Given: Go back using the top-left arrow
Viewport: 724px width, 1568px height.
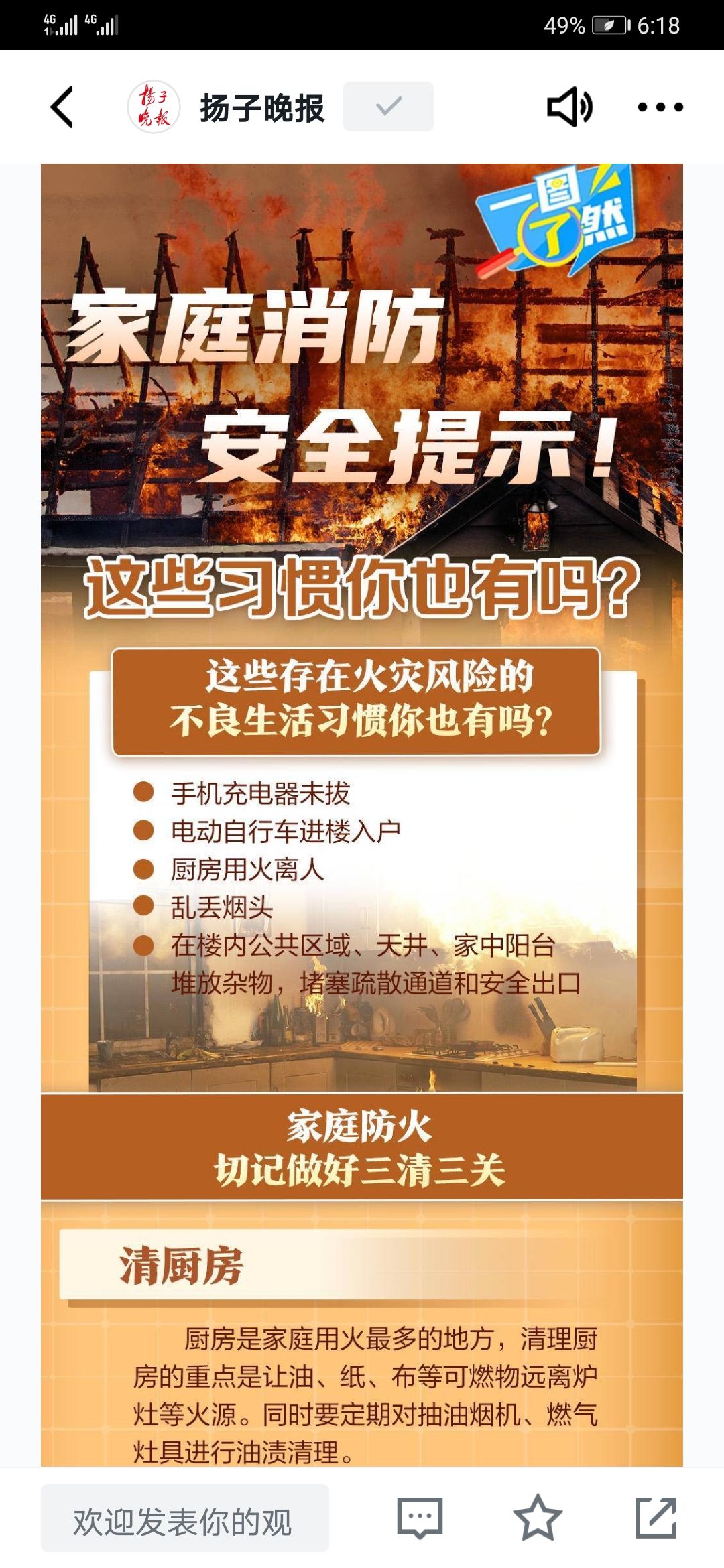Looking at the screenshot, I should [62, 107].
